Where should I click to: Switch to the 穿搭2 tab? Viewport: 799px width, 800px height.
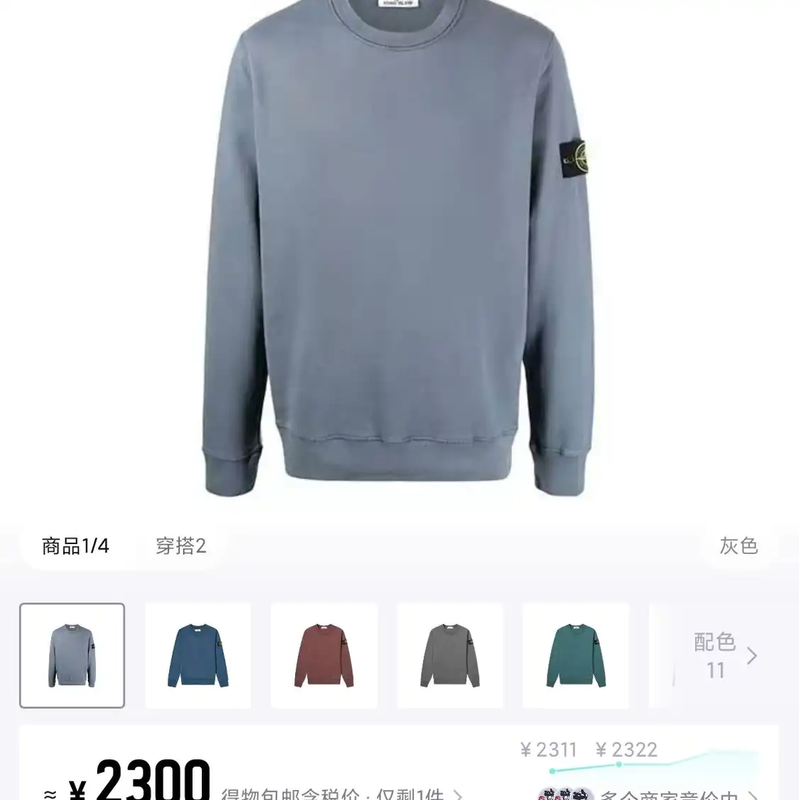pos(181,546)
